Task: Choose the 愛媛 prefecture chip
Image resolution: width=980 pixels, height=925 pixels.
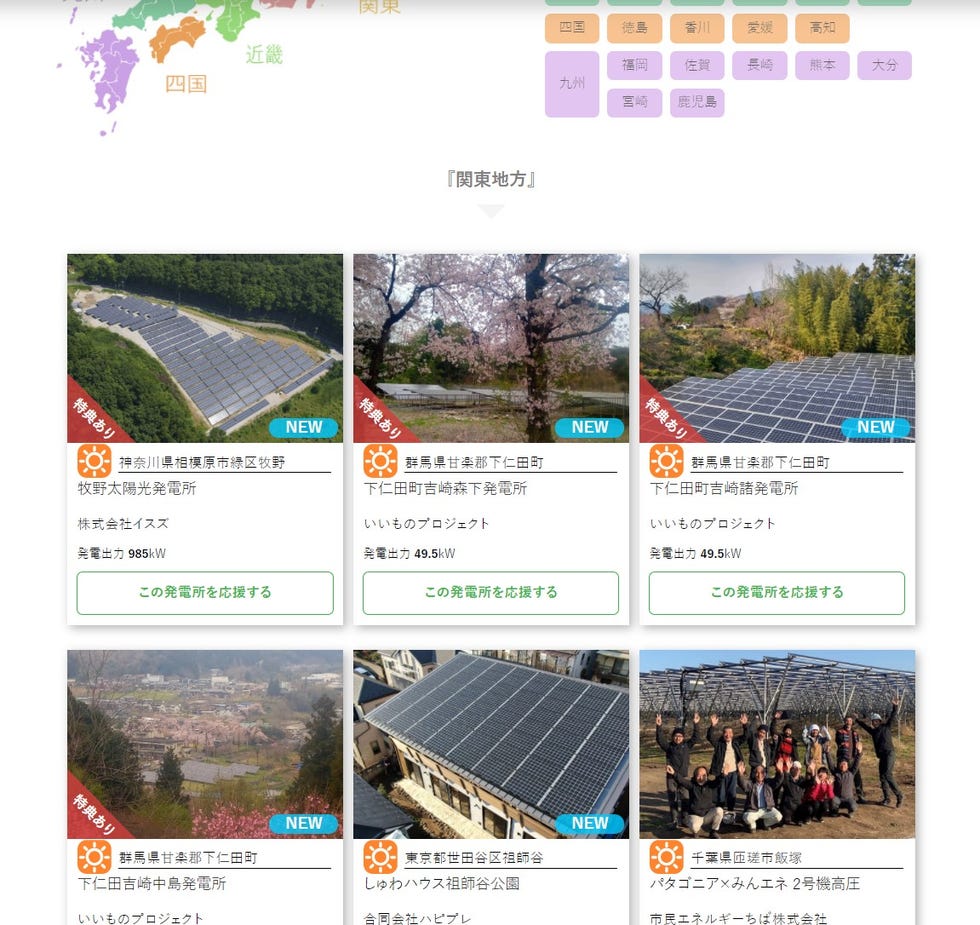Action: (x=759, y=28)
